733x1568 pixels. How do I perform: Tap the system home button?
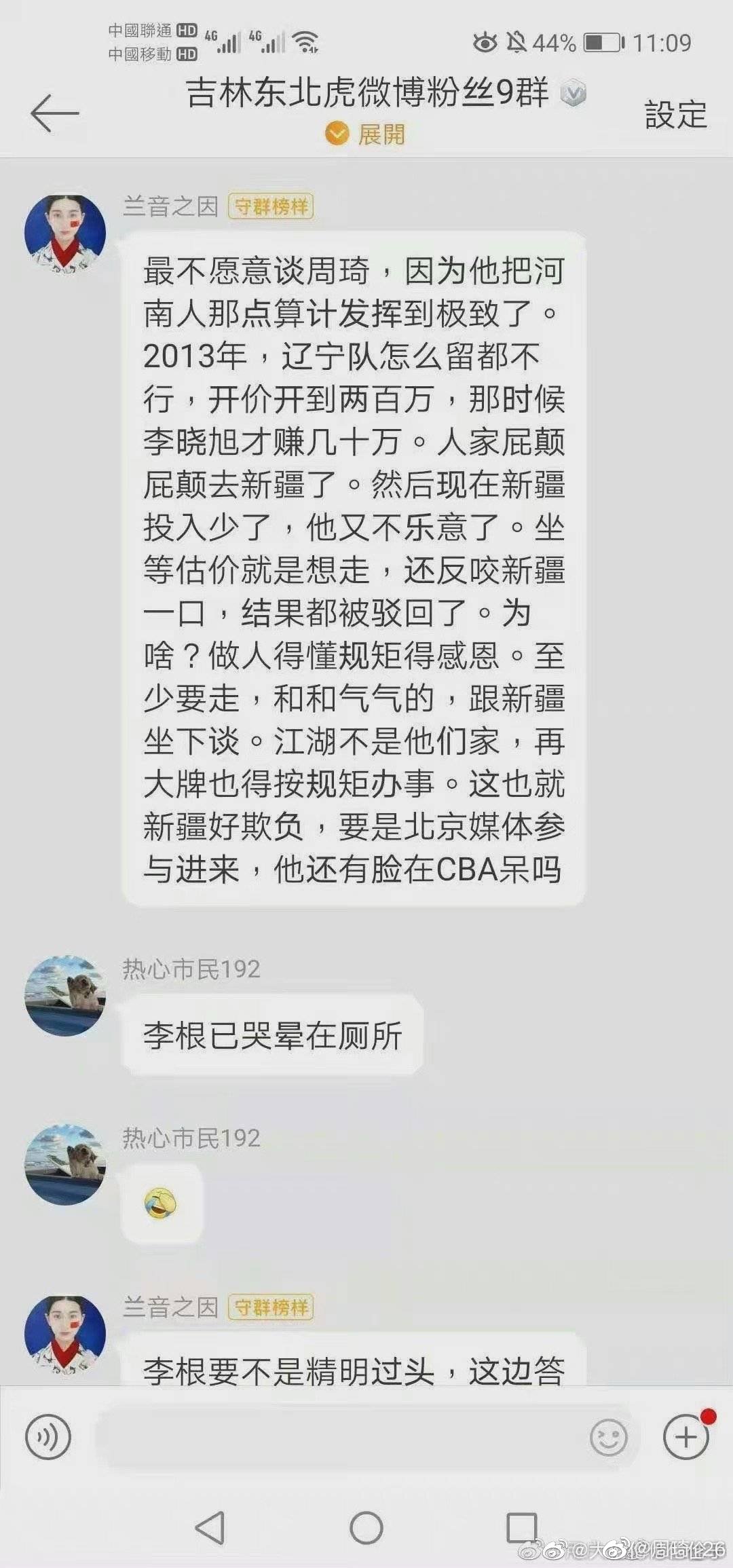(366, 1528)
